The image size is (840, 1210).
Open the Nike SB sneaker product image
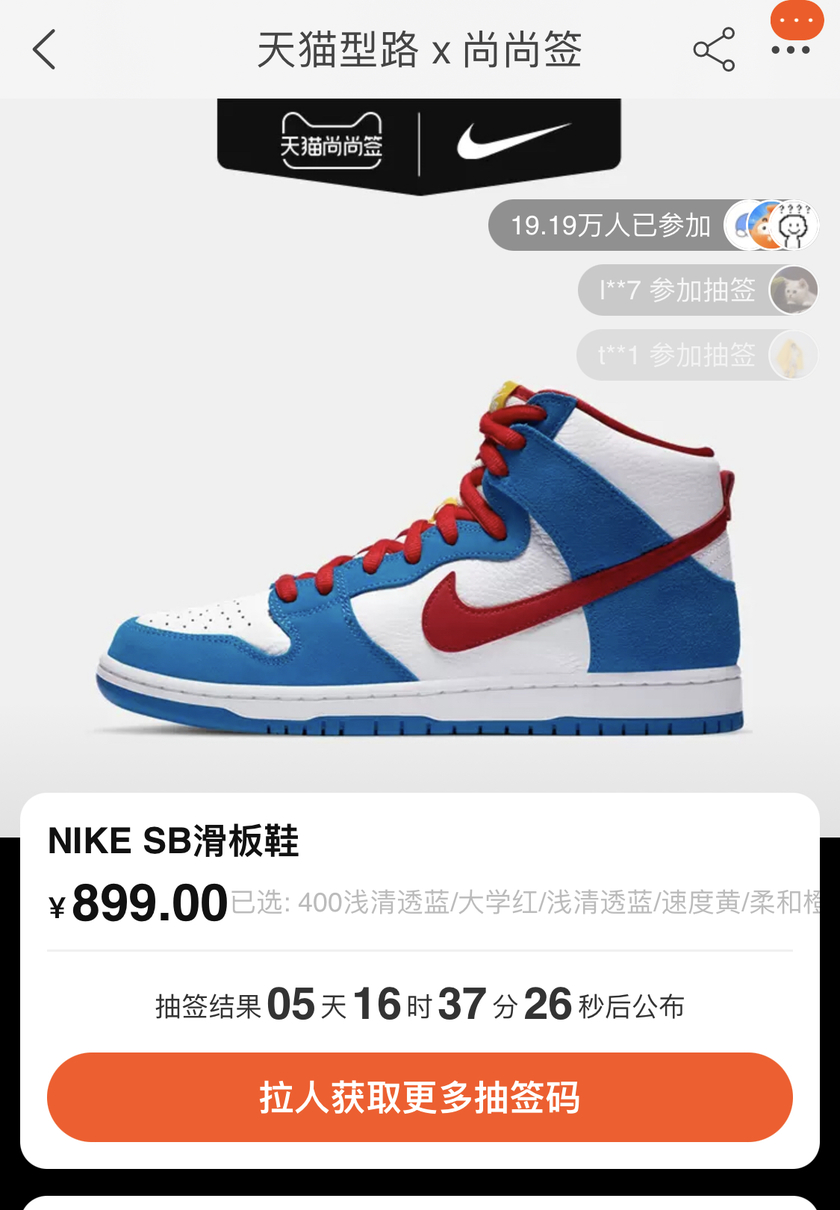(x=420, y=560)
